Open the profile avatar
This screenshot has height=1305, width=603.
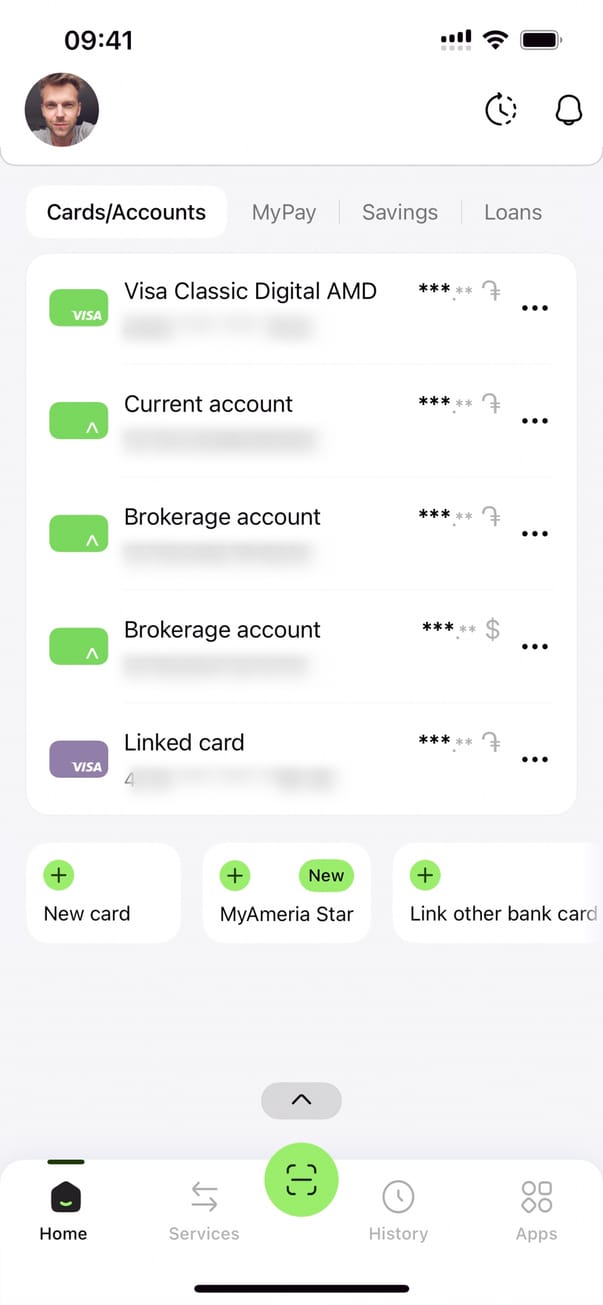[62, 110]
